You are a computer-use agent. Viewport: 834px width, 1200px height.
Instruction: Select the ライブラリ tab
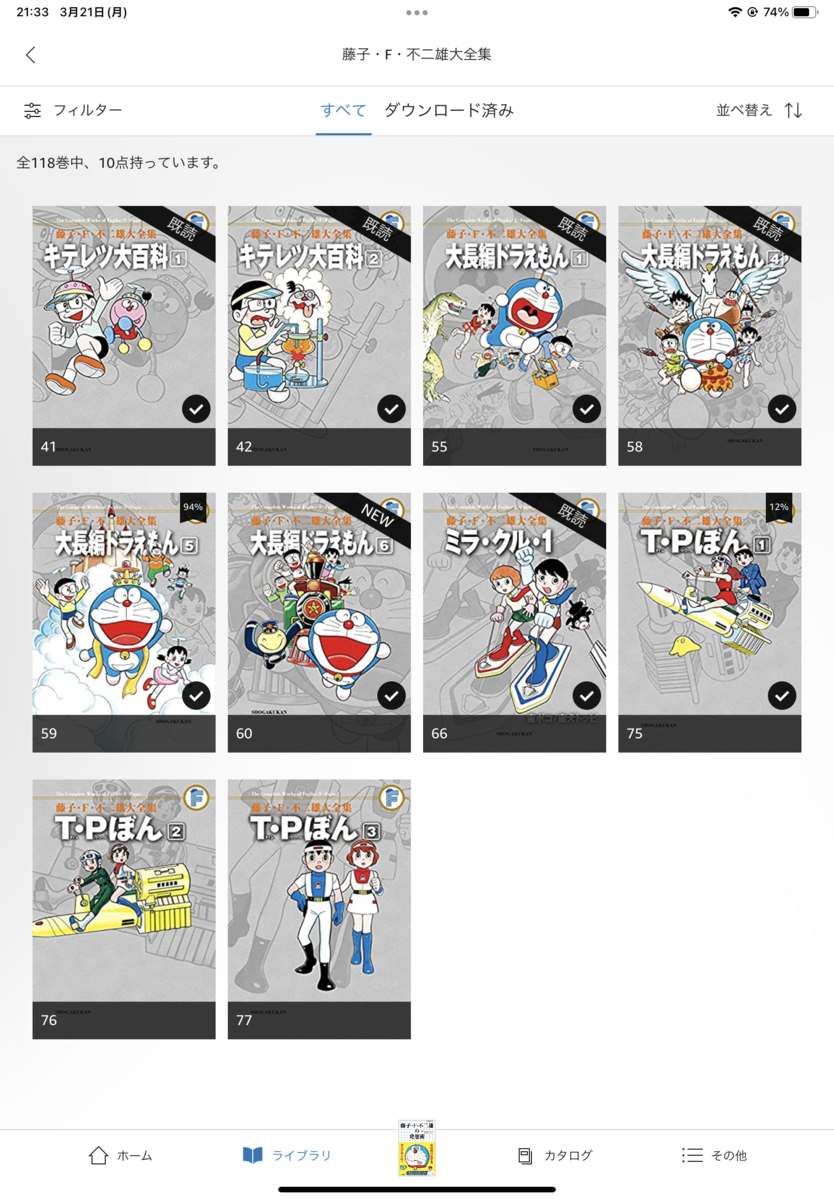click(287, 1156)
